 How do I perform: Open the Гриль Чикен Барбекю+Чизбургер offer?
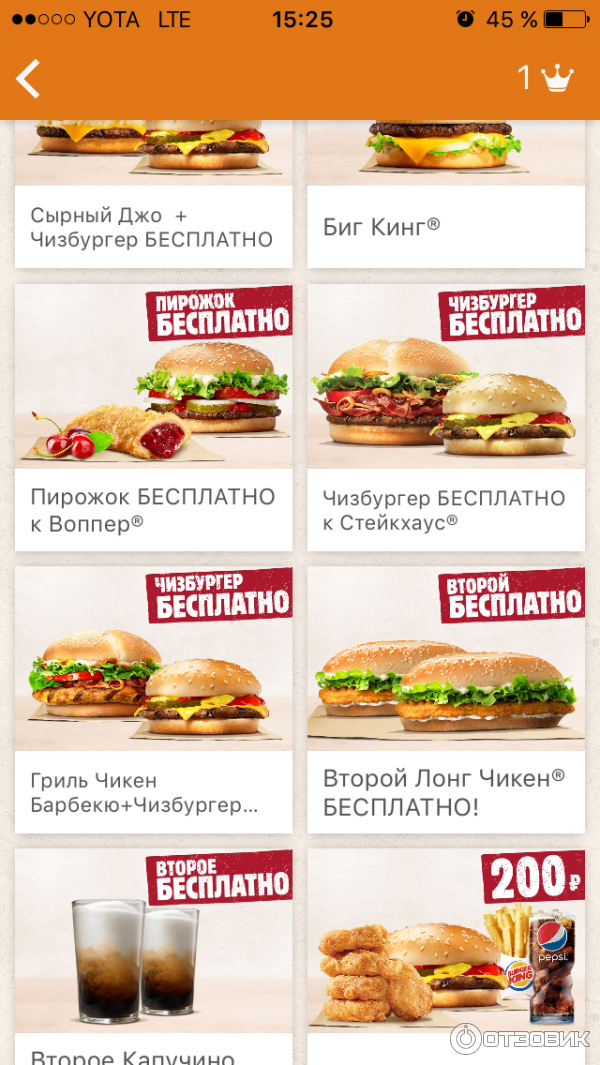click(153, 700)
